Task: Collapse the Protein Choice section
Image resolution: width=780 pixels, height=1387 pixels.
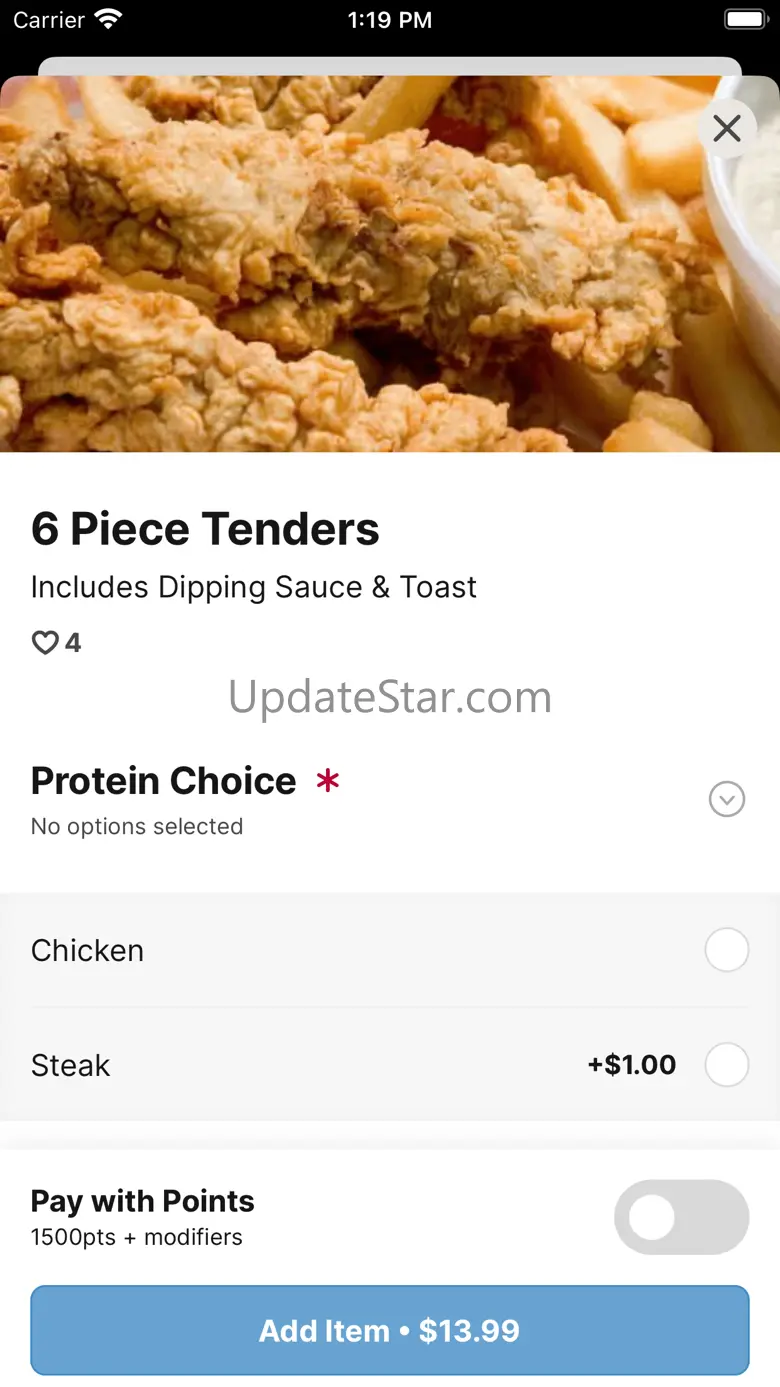Action: pos(727,799)
